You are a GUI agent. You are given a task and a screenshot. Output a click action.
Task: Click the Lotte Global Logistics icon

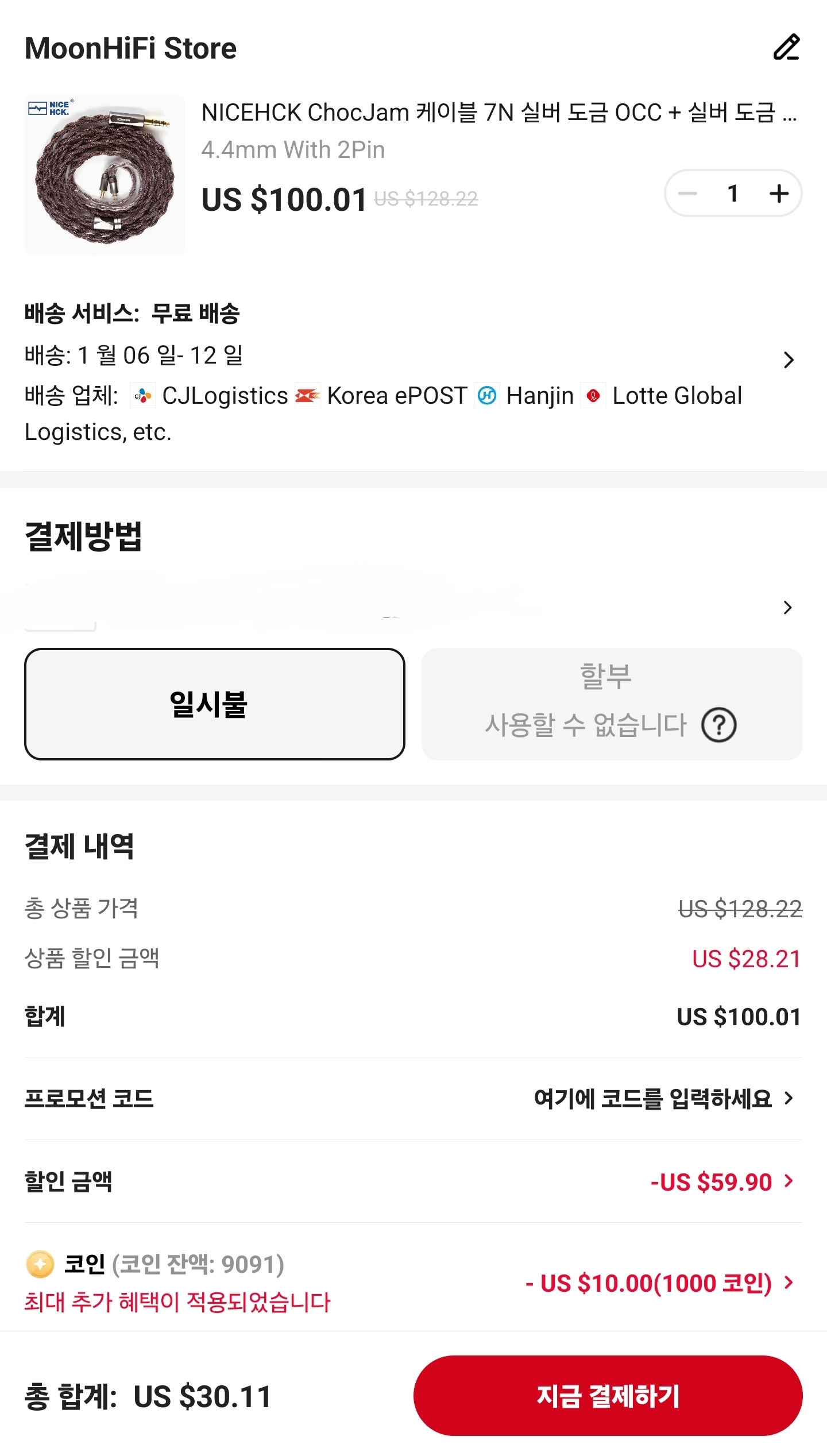594,396
